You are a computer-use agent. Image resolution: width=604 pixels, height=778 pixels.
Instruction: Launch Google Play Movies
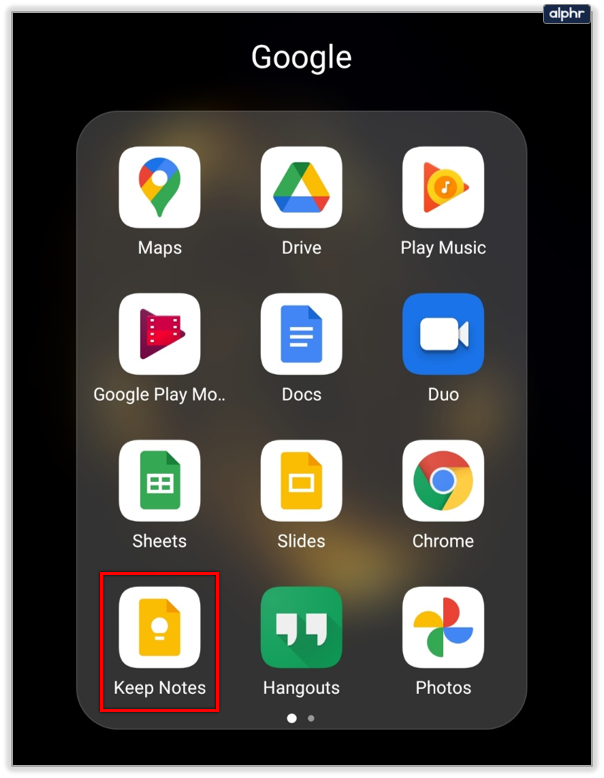[x=159, y=334]
